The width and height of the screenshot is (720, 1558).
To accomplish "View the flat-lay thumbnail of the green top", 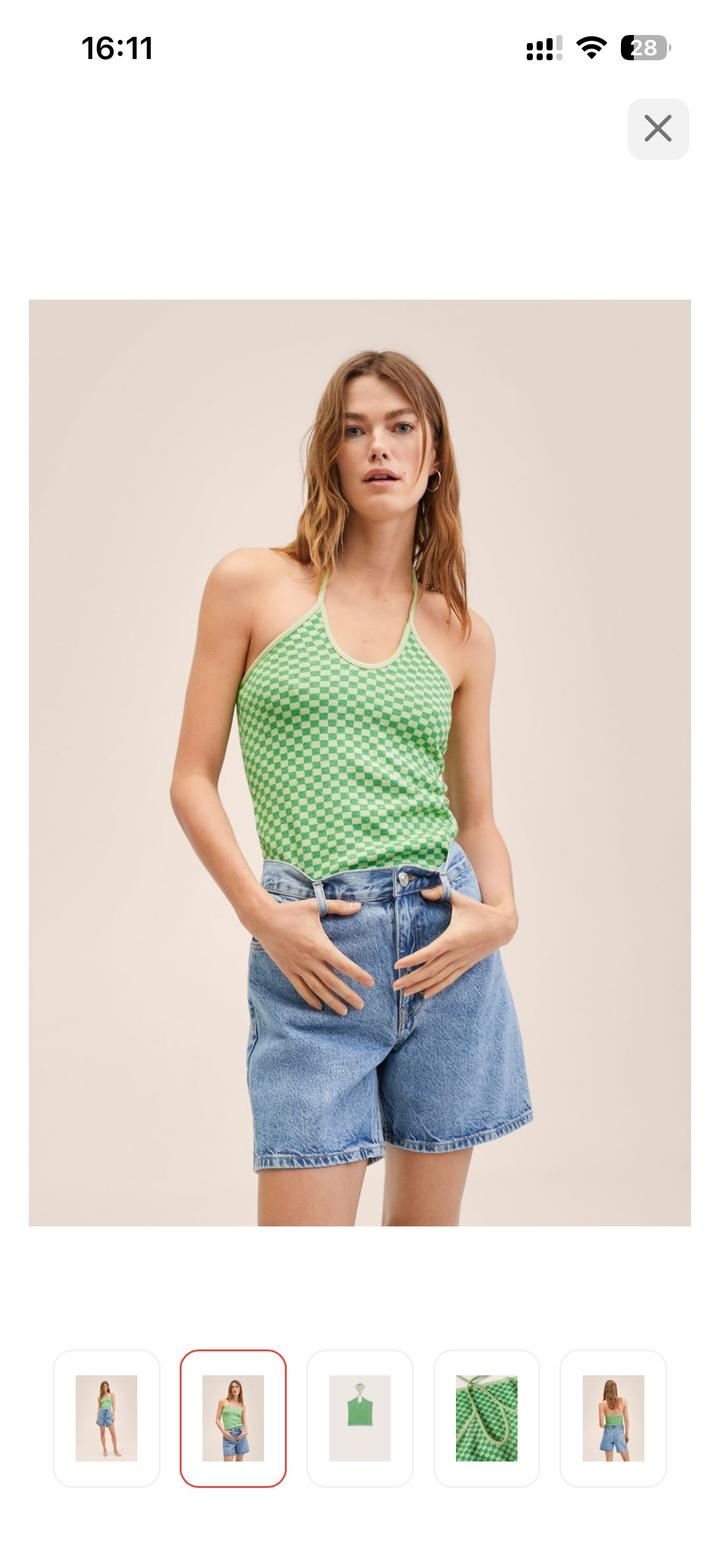I will [360, 1417].
